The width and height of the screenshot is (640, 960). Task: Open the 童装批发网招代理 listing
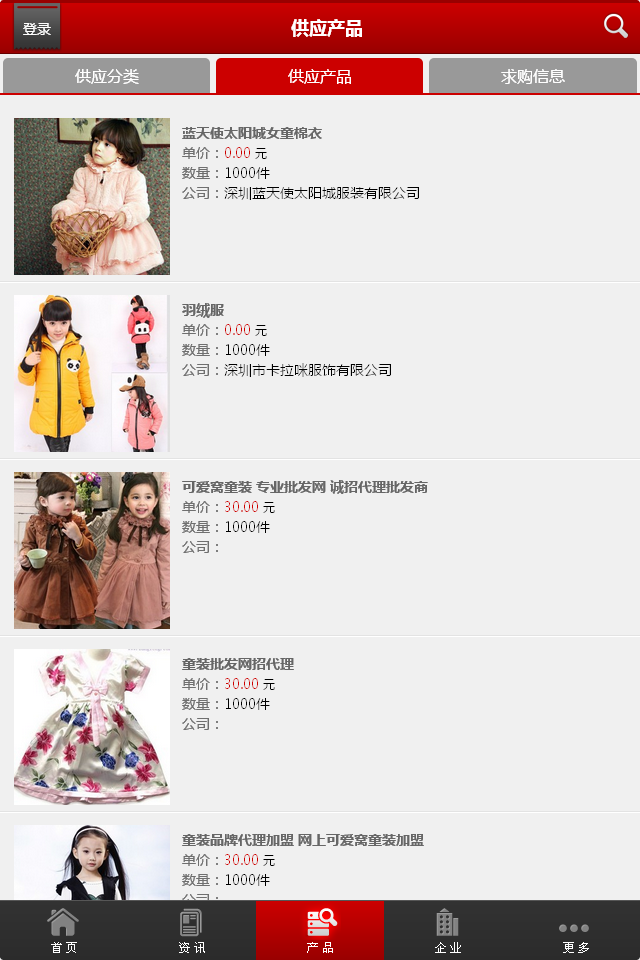238,664
